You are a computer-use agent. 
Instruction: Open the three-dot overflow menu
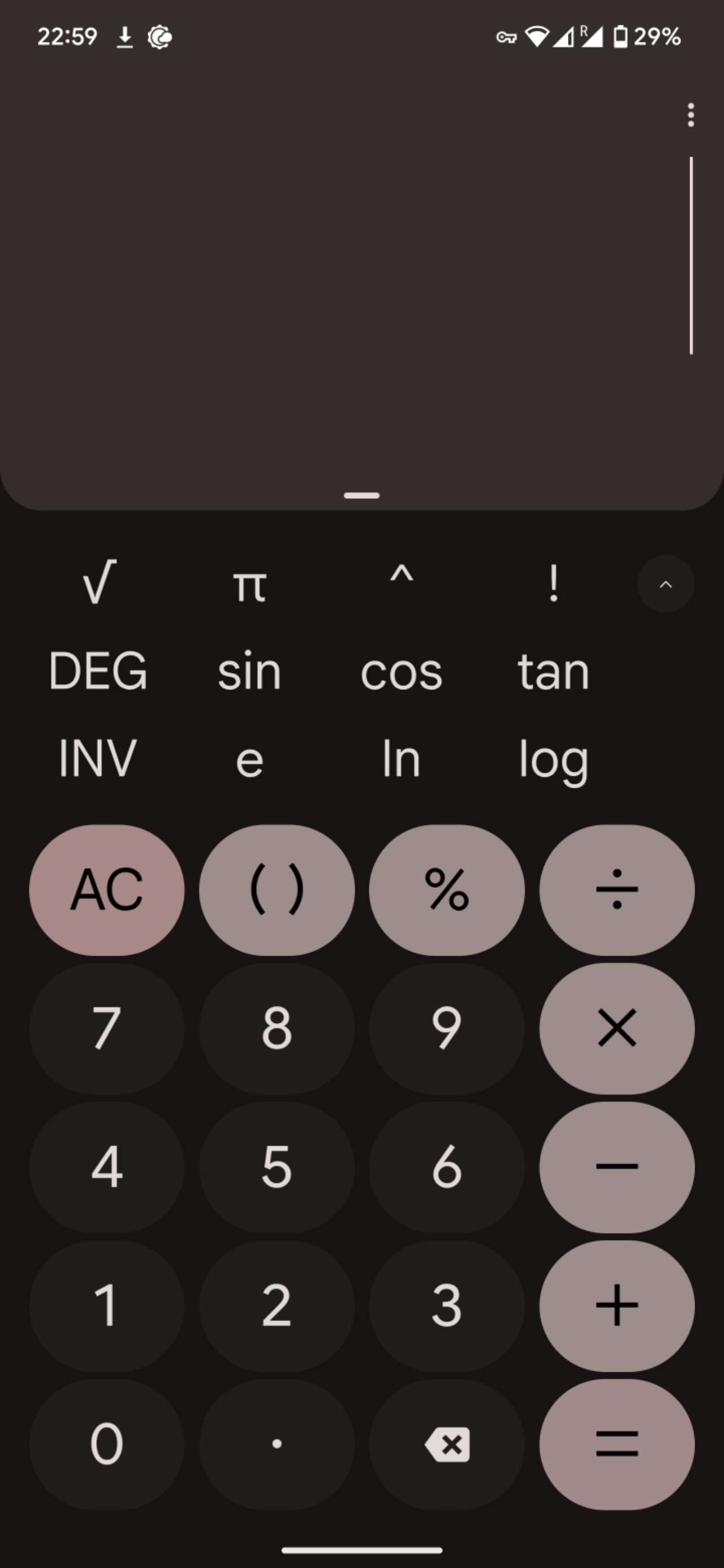point(691,114)
